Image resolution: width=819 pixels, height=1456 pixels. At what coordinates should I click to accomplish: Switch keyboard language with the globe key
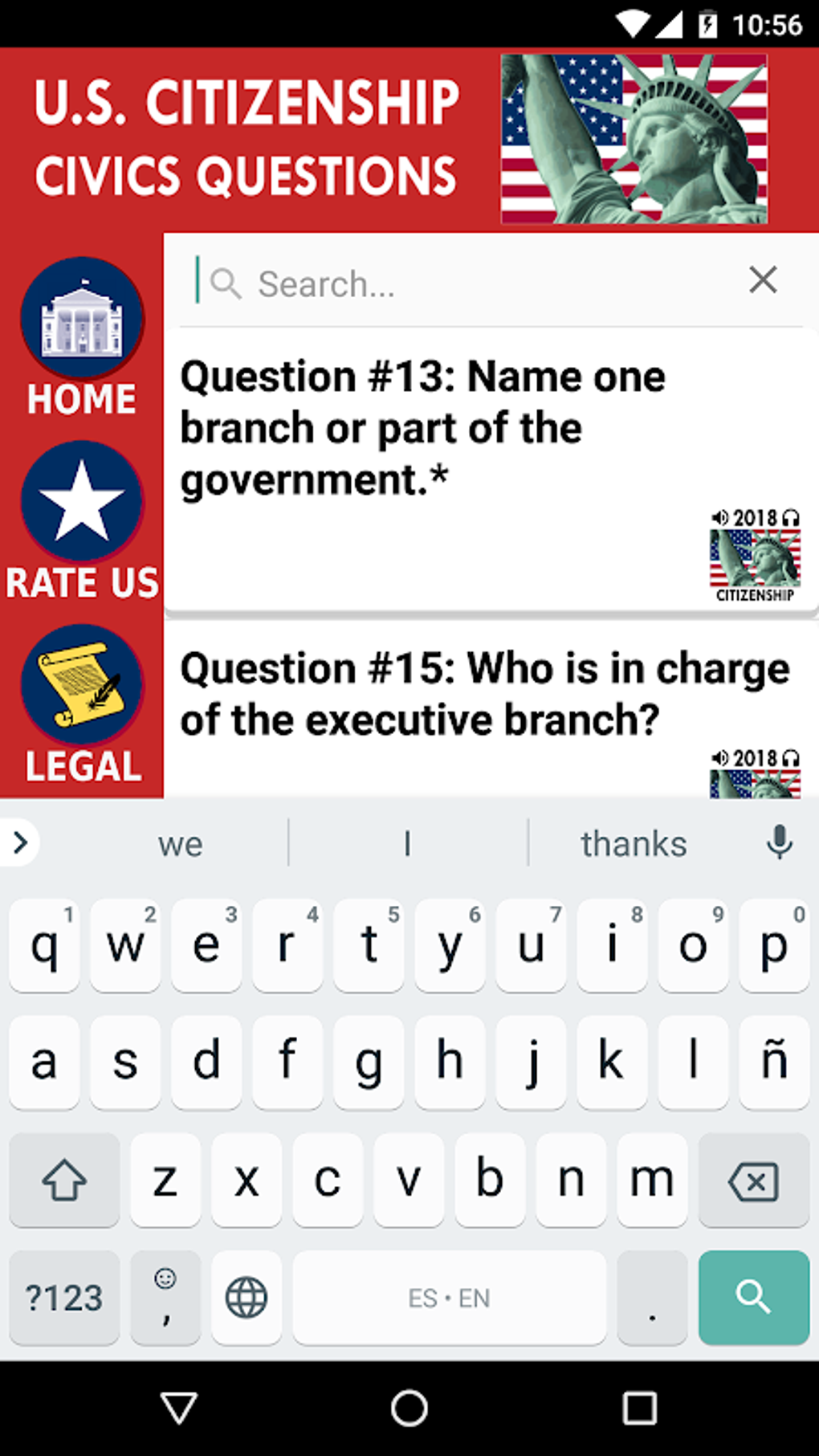[x=246, y=1296]
